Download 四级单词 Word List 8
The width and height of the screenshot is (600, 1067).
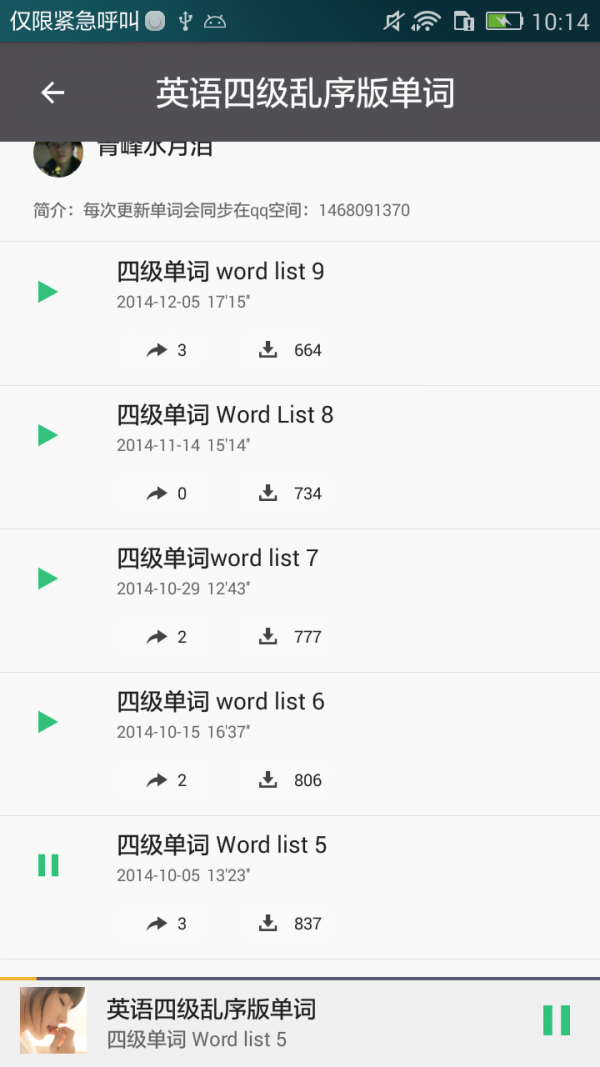[268, 493]
